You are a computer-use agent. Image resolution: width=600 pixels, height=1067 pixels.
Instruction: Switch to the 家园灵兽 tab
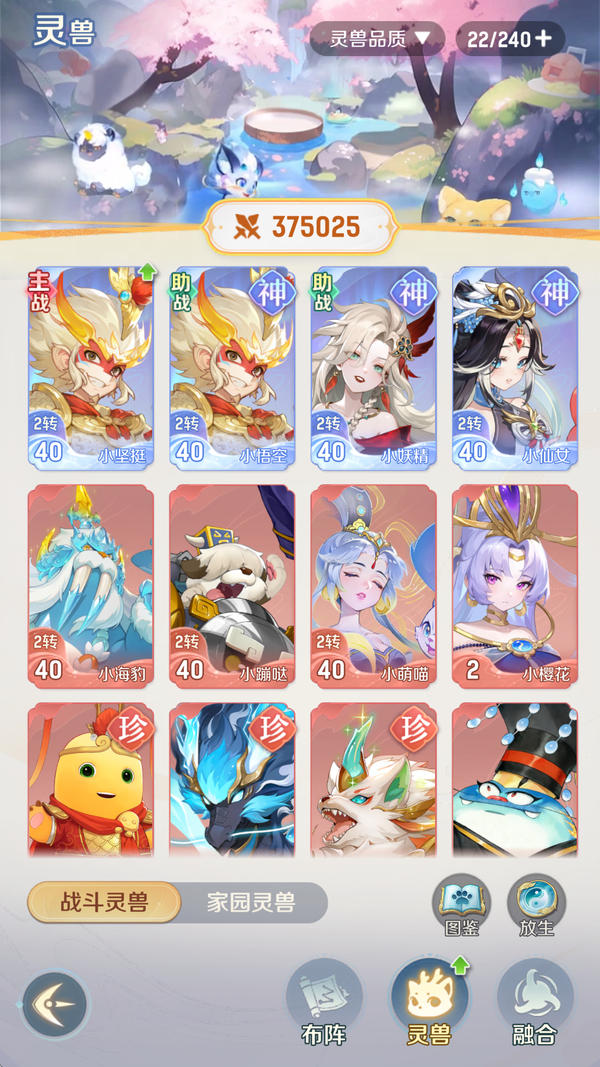pyautogui.click(x=251, y=903)
